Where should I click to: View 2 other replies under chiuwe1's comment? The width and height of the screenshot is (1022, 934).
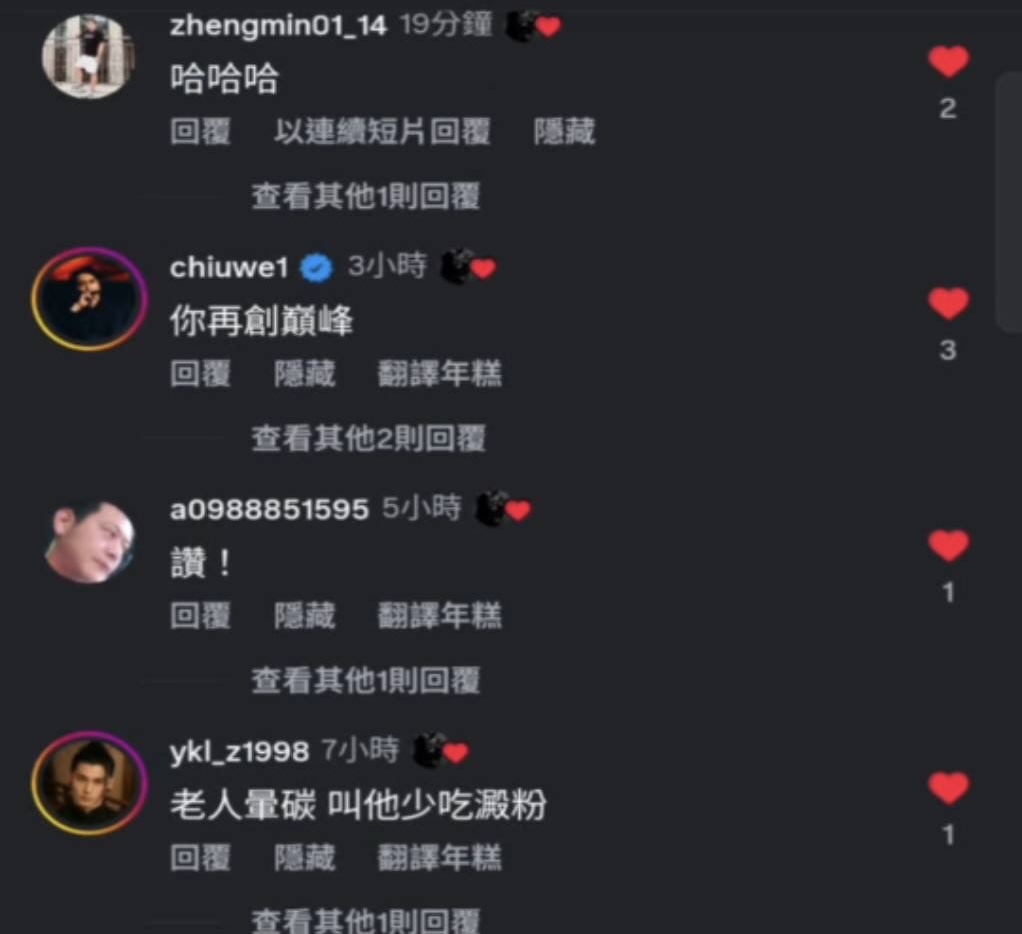click(367, 438)
